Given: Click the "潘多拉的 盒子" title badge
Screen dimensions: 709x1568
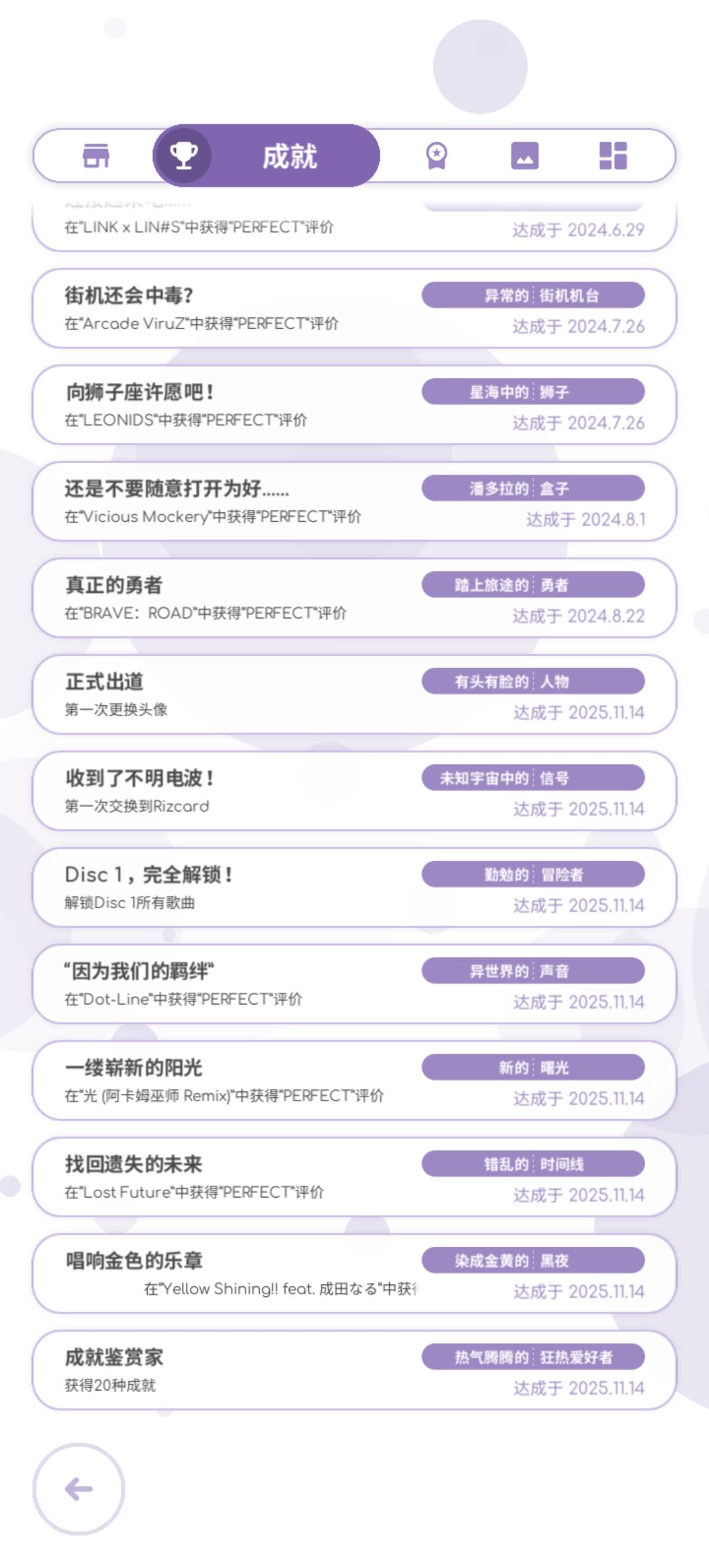Looking at the screenshot, I should coord(534,489).
